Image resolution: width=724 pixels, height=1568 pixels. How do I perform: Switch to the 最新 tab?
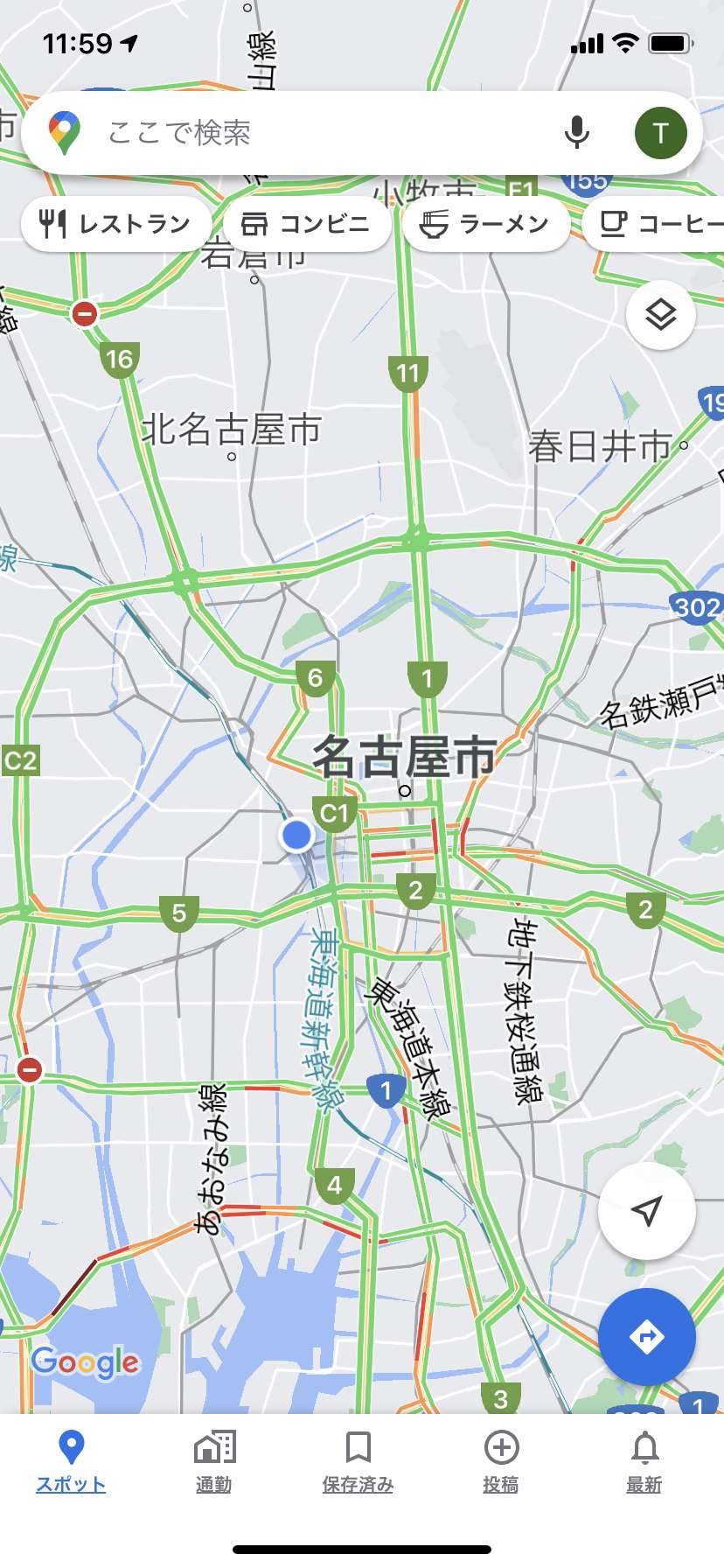(644, 1462)
